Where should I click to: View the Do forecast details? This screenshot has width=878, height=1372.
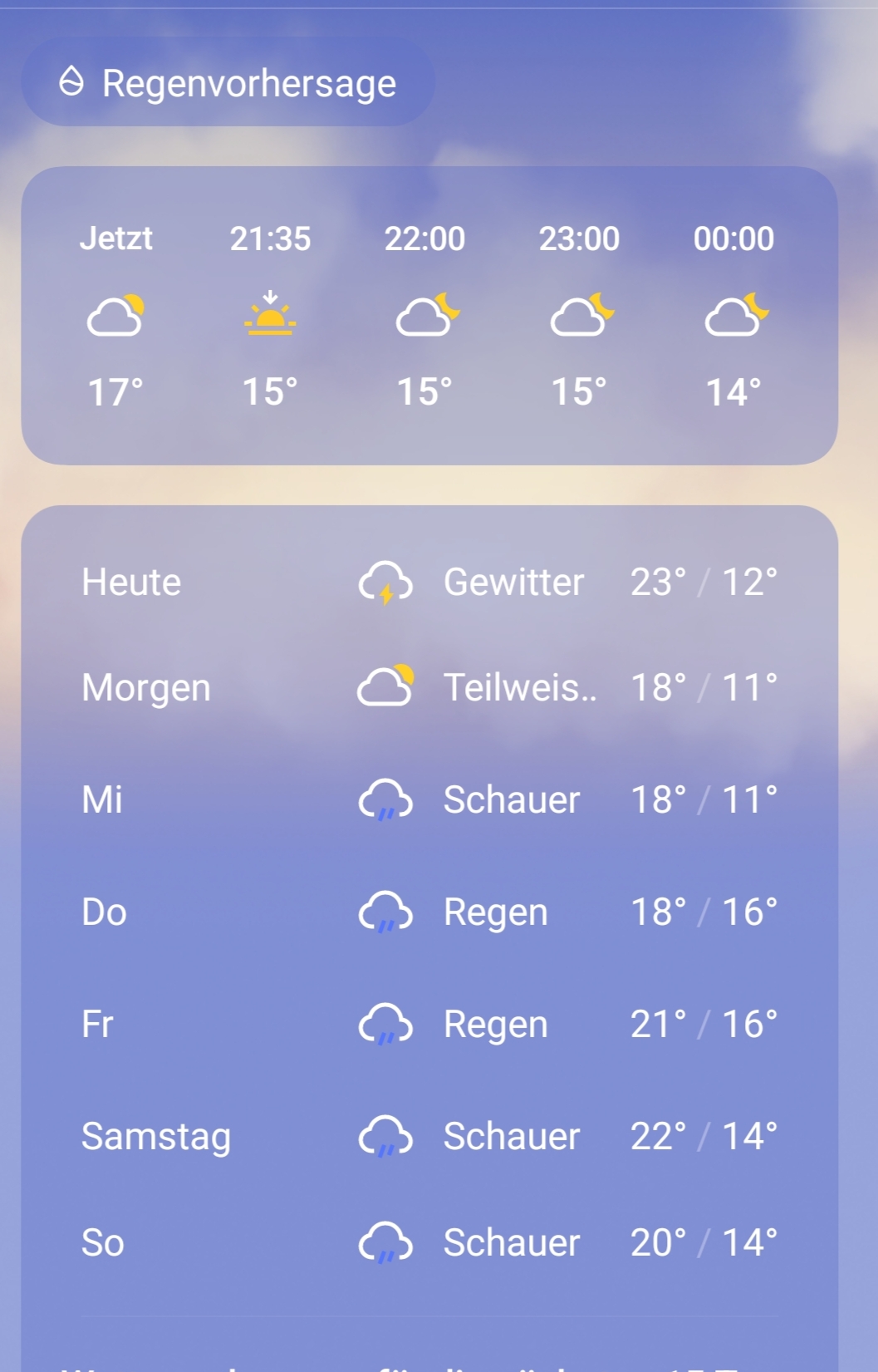pos(429,912)
